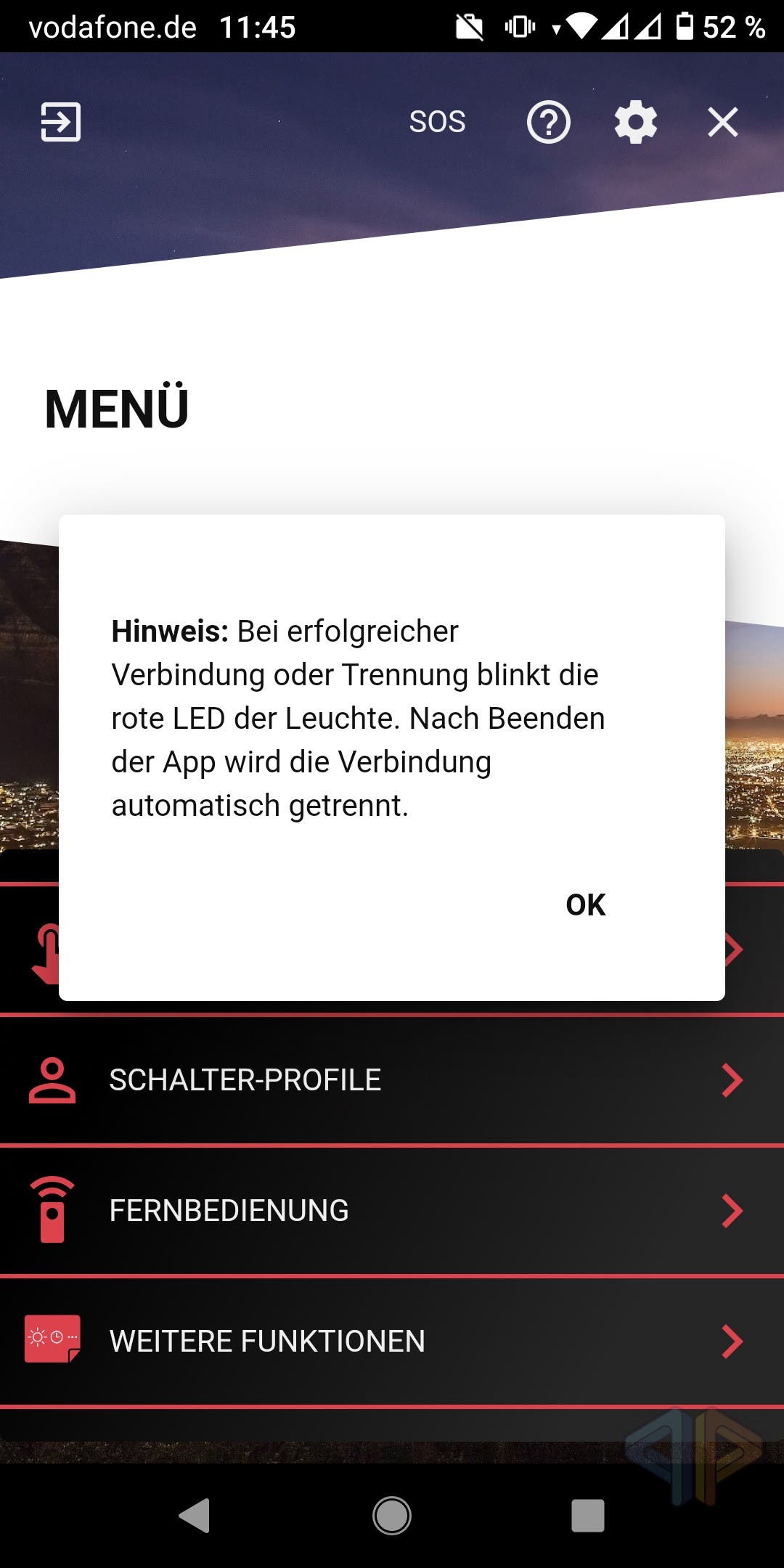Go to the home screen
This screenshot has width=784, height=1568.
point(392,1515)
